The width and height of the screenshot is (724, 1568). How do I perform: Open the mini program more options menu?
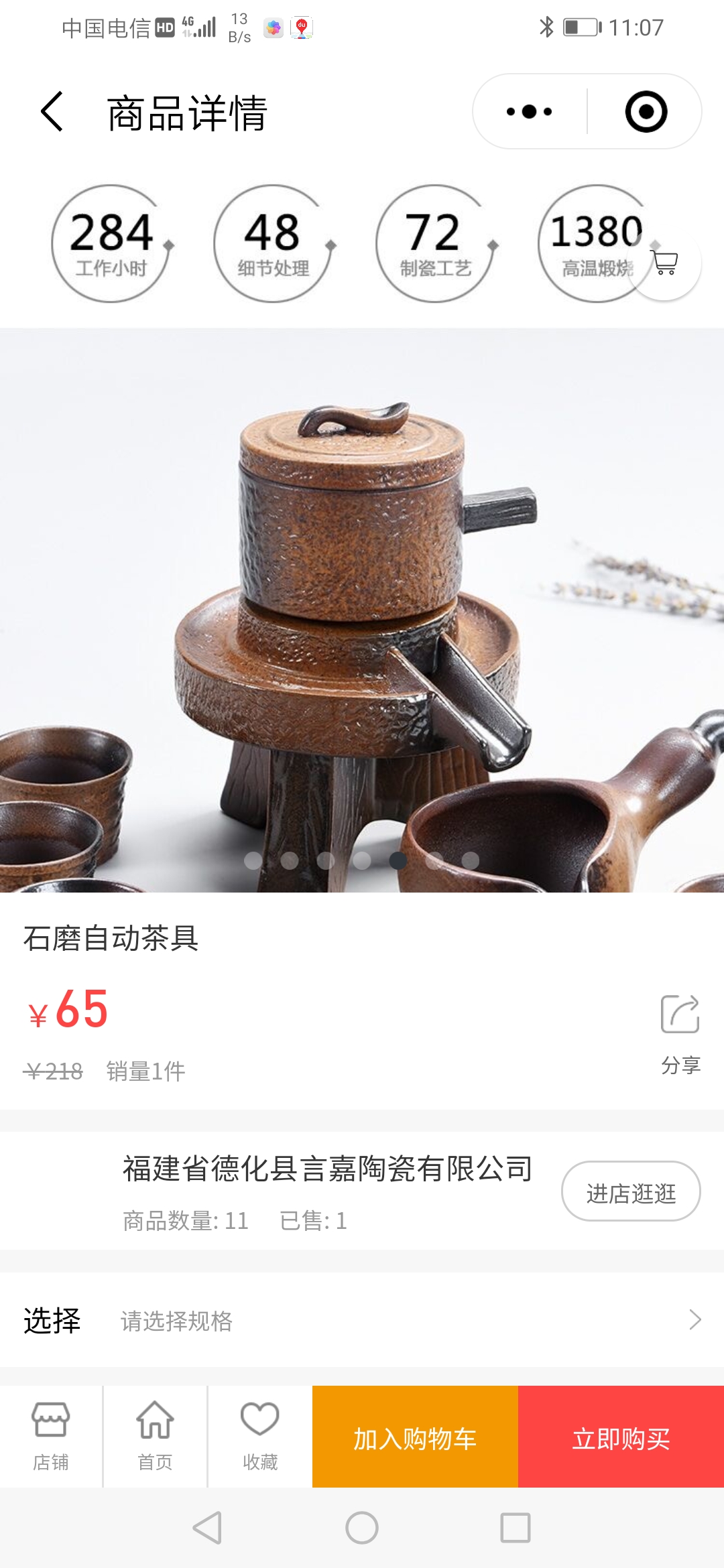click(530, 112)
